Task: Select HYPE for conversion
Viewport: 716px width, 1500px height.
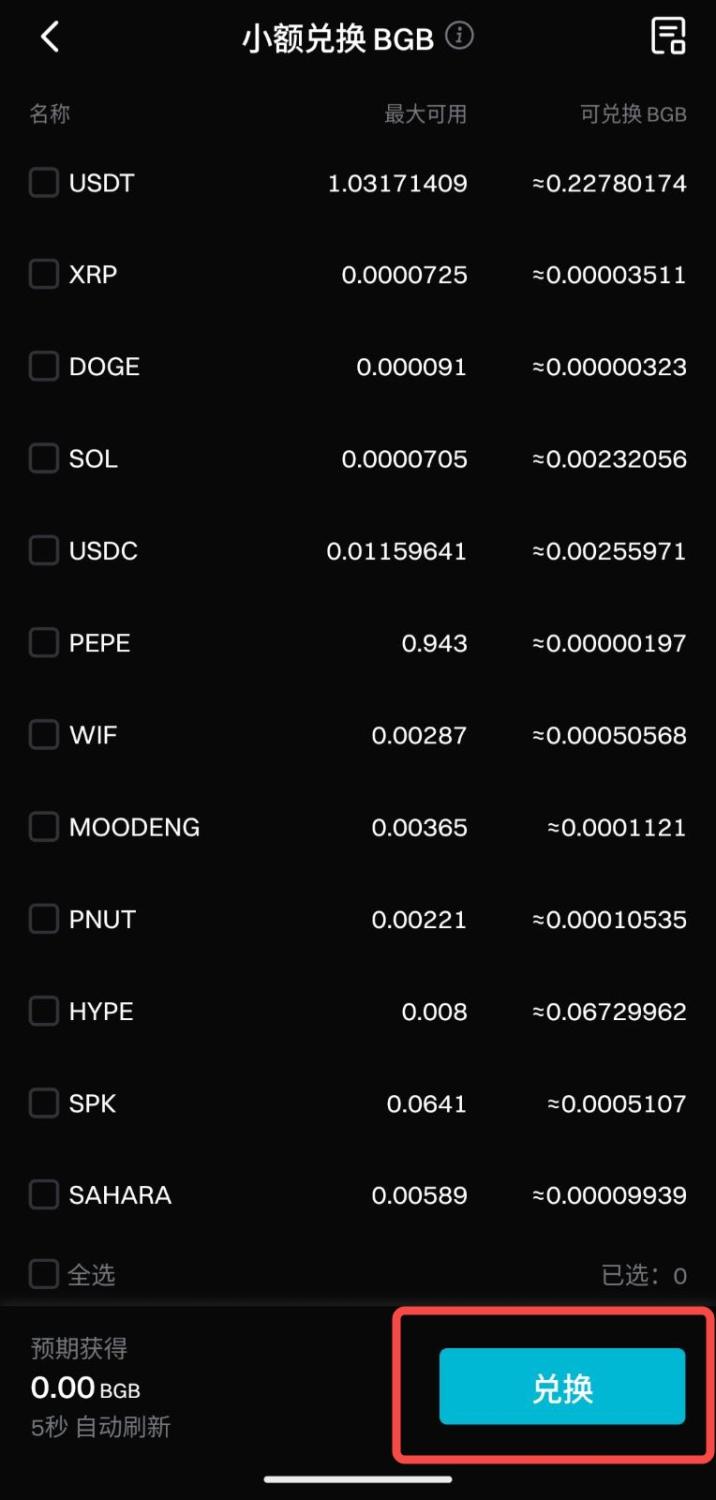Action: pyautogui.click(x=44, y=1011)
